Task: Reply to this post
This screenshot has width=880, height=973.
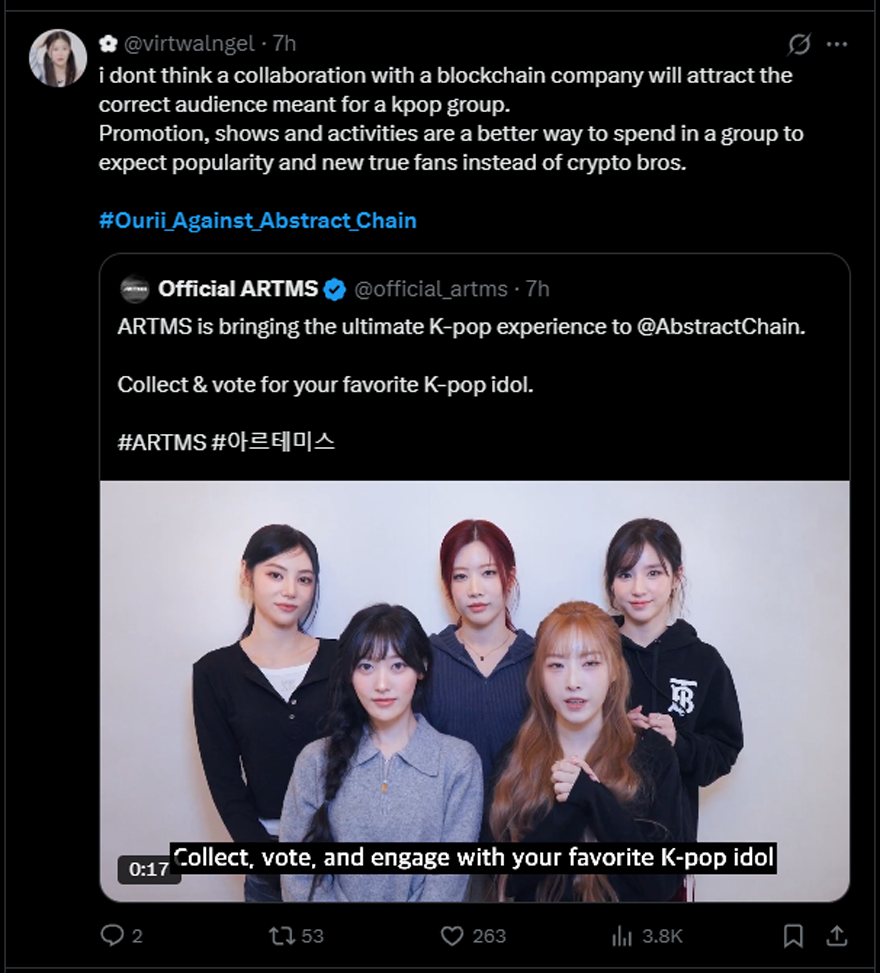Action: click(x=112, y=935)
